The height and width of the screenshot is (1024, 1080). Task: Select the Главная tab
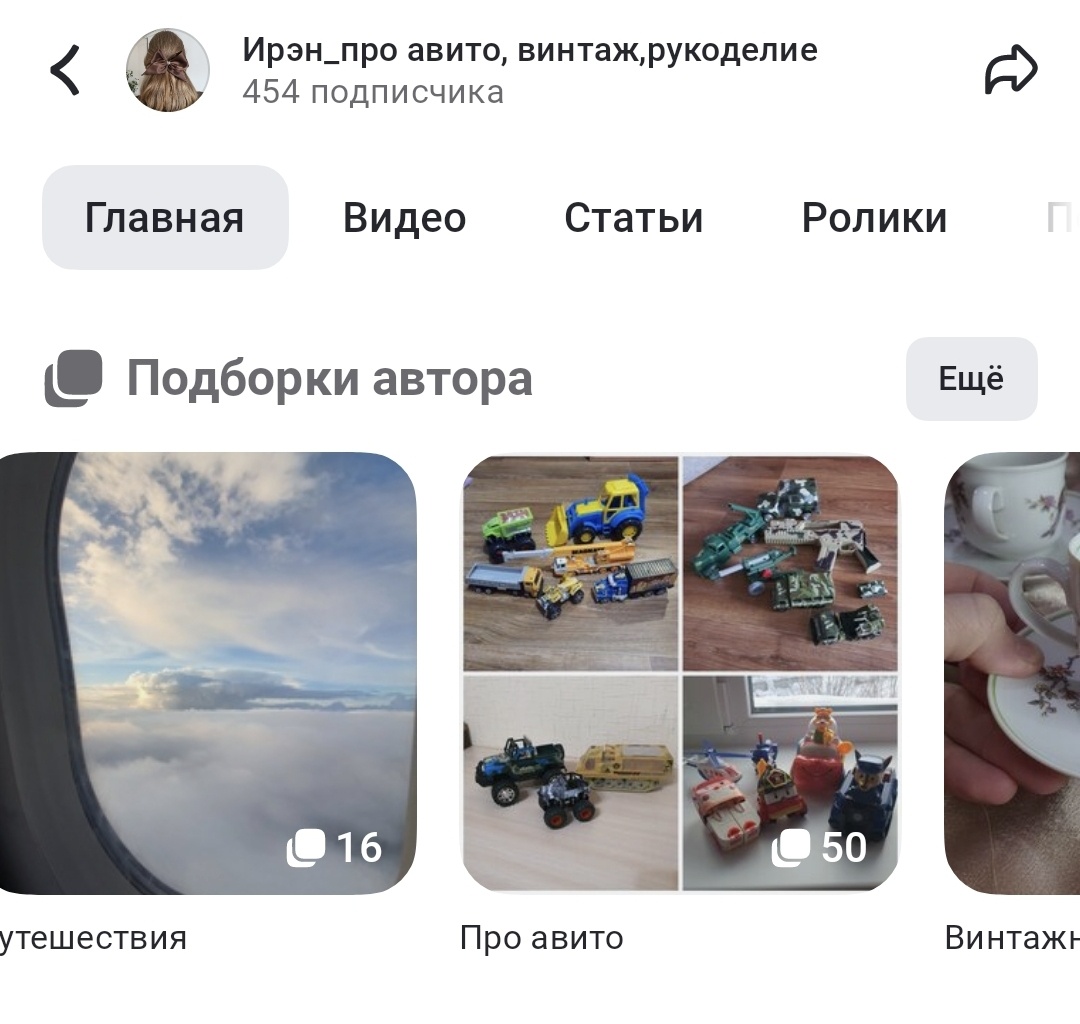pyautogui.click(x=165, y=218)
